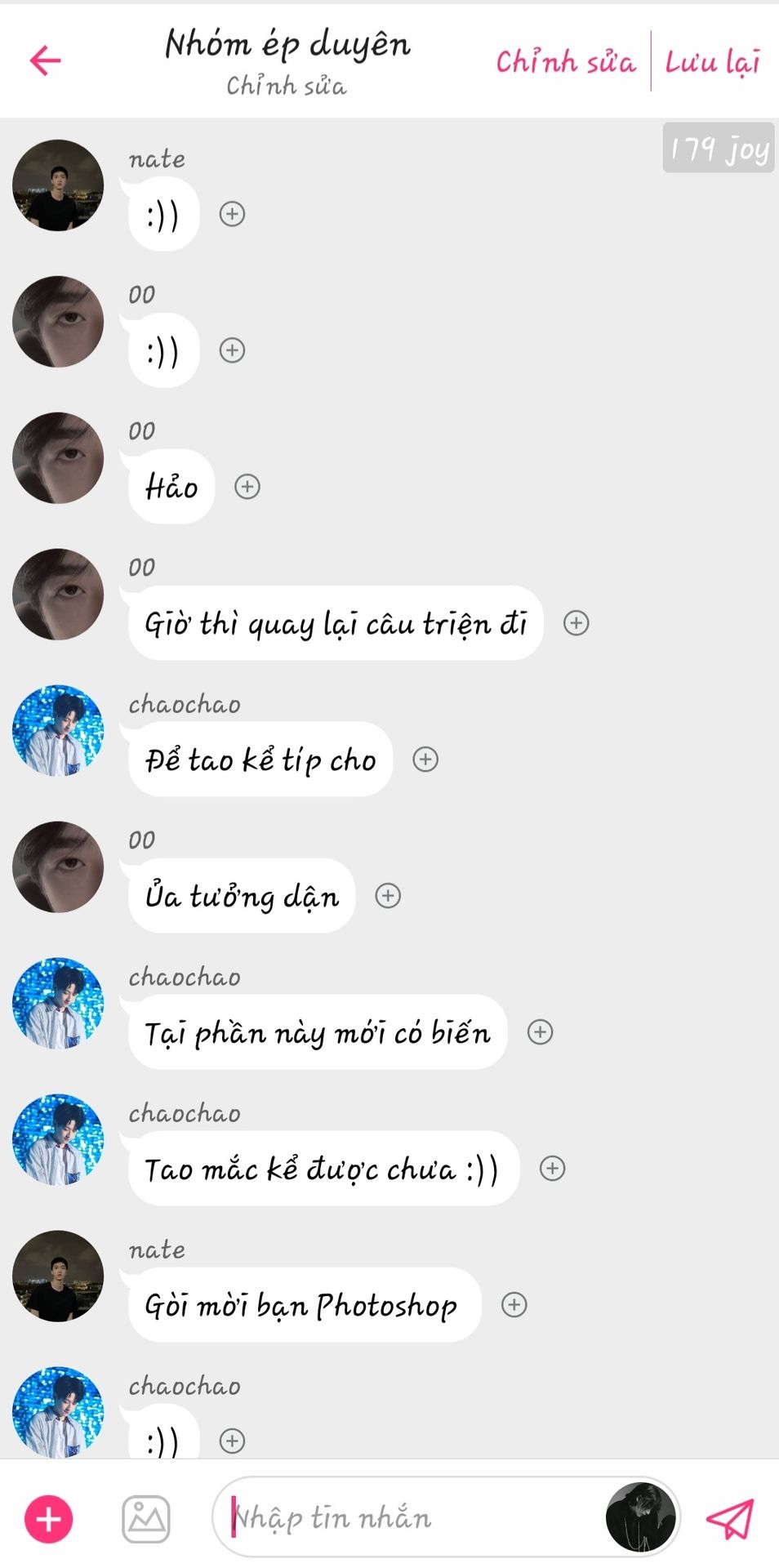The image size is (779, 1568).
Task: Tap plus icon beside "Tại phần này mới có biến"
Action: pyautogui.click(x=540, y=1032)
